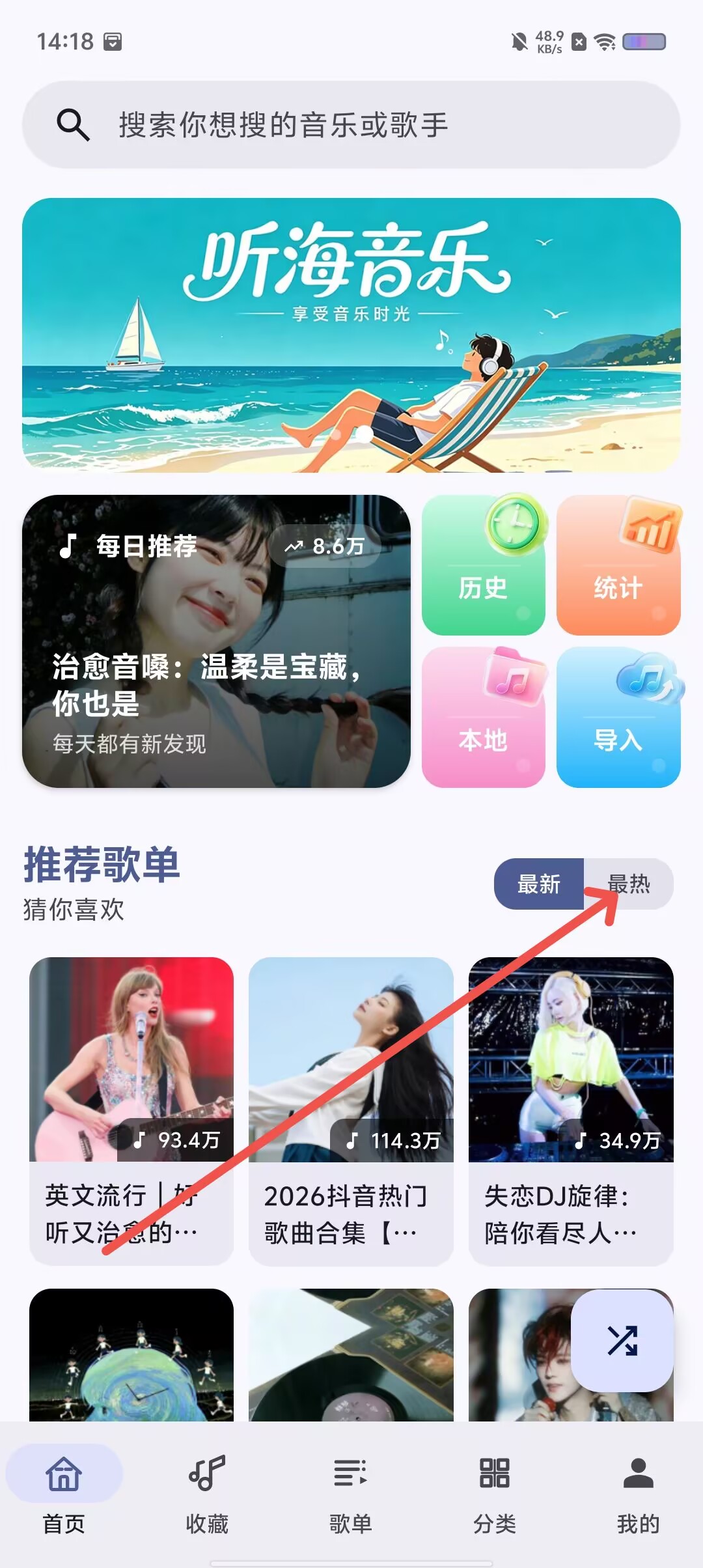Viewport: 703px width, 1568px height.
Task: Switch to the 最热 sorting option
Action: tap(629, 884)
